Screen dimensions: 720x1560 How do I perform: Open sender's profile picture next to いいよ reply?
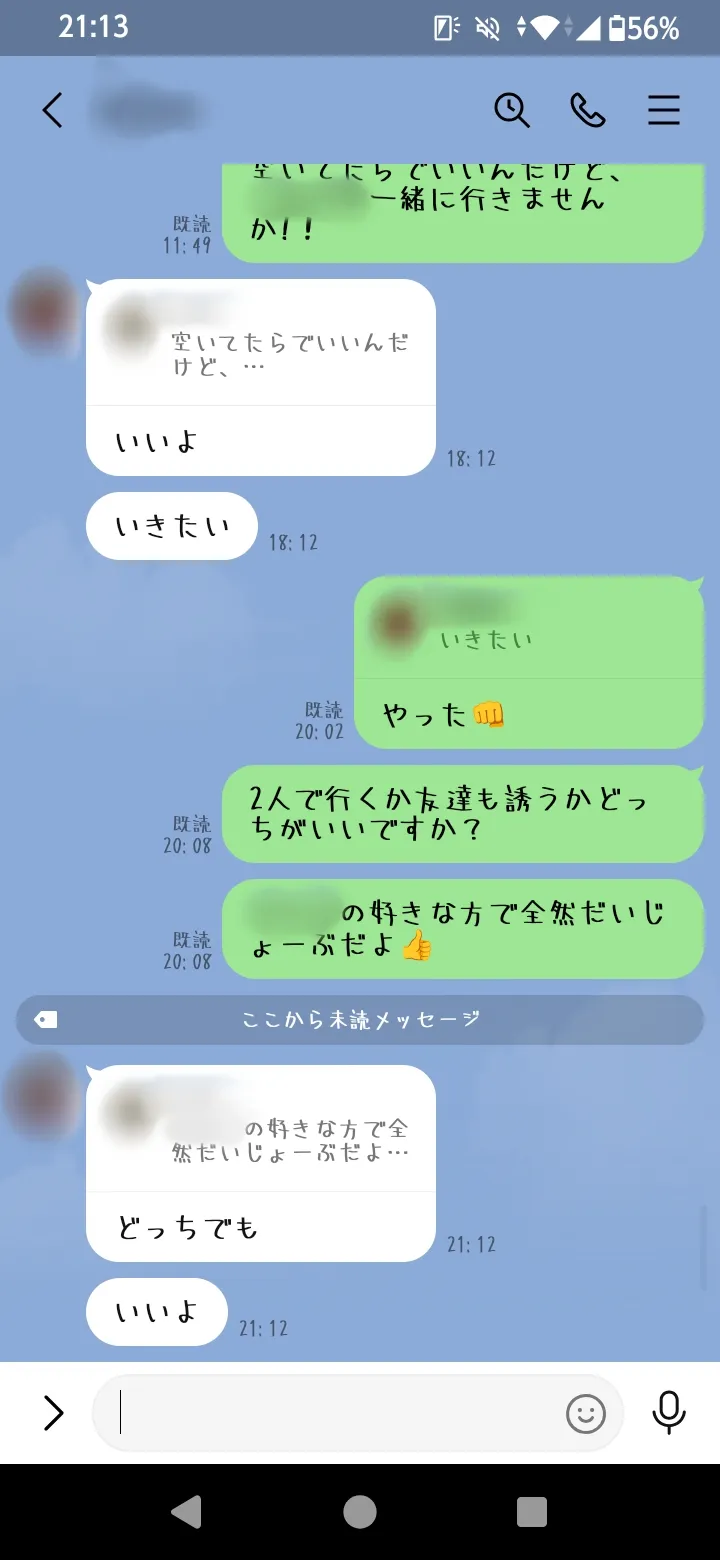42,307
